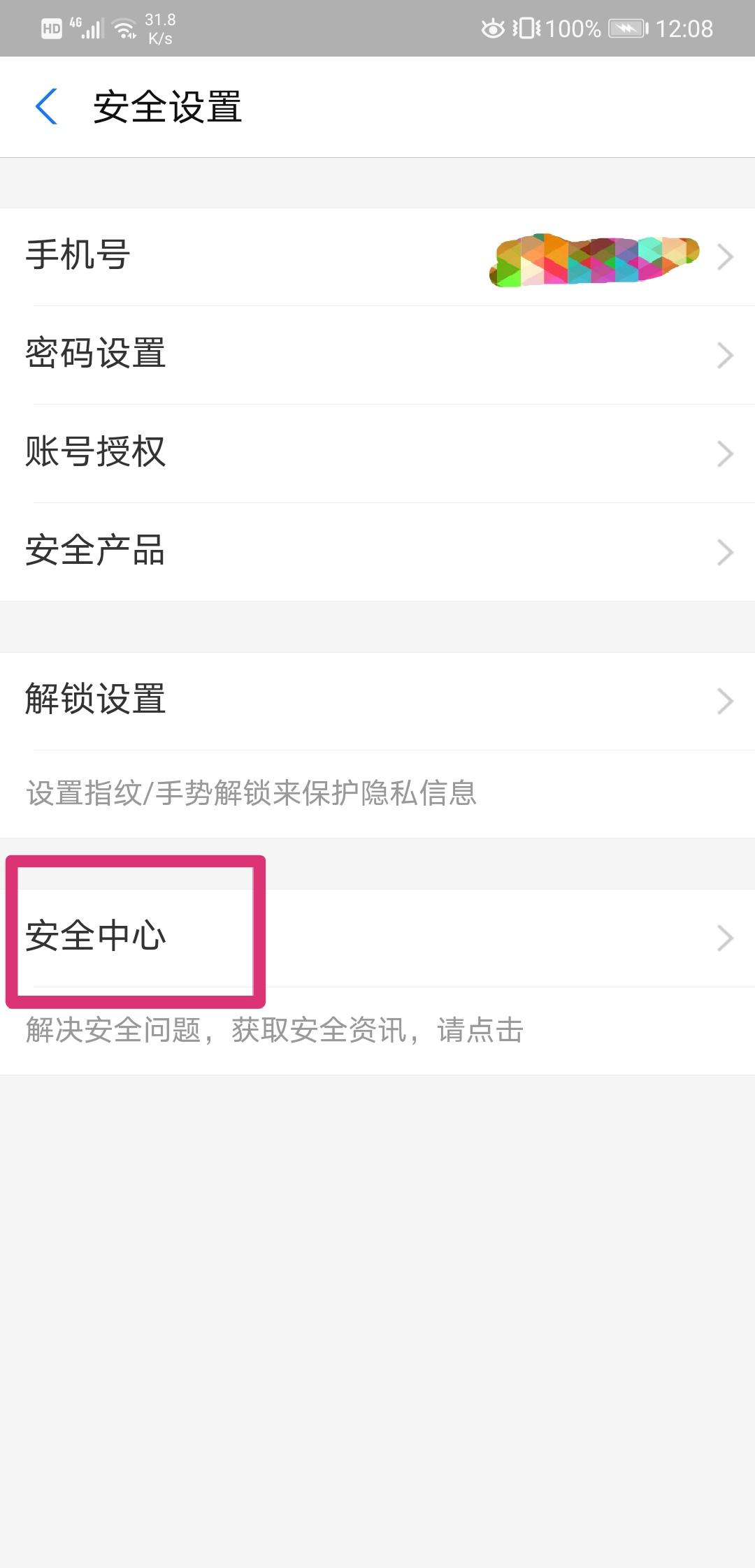Open 安全中心
Screen dimensions: 755x1568
[x=377, y=938]
